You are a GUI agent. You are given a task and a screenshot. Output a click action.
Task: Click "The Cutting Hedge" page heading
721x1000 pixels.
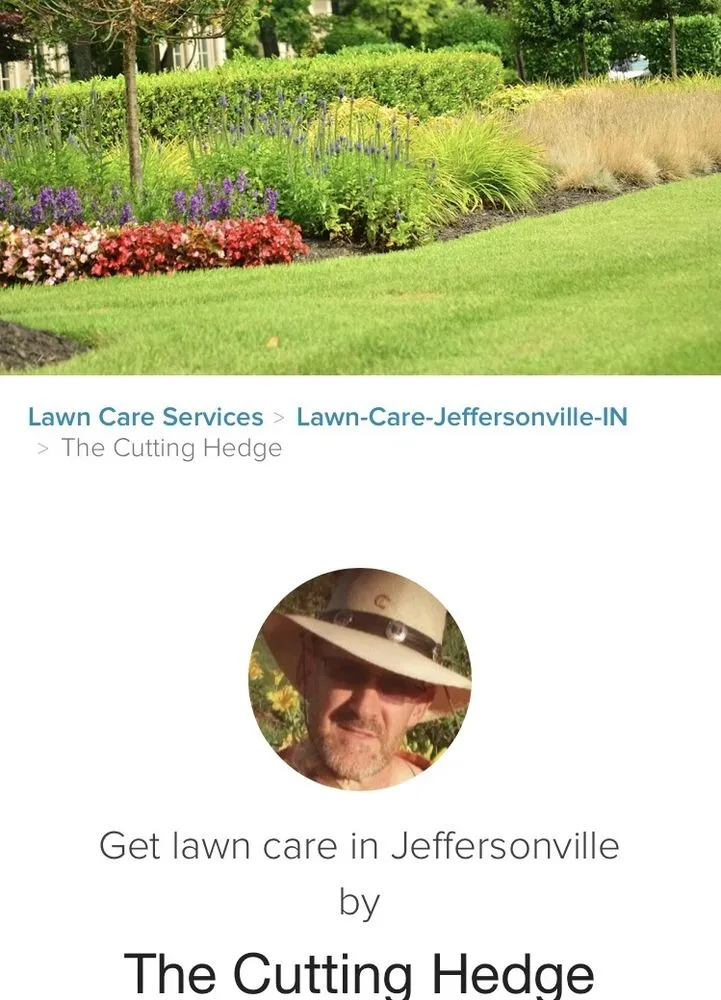(360, 968)
